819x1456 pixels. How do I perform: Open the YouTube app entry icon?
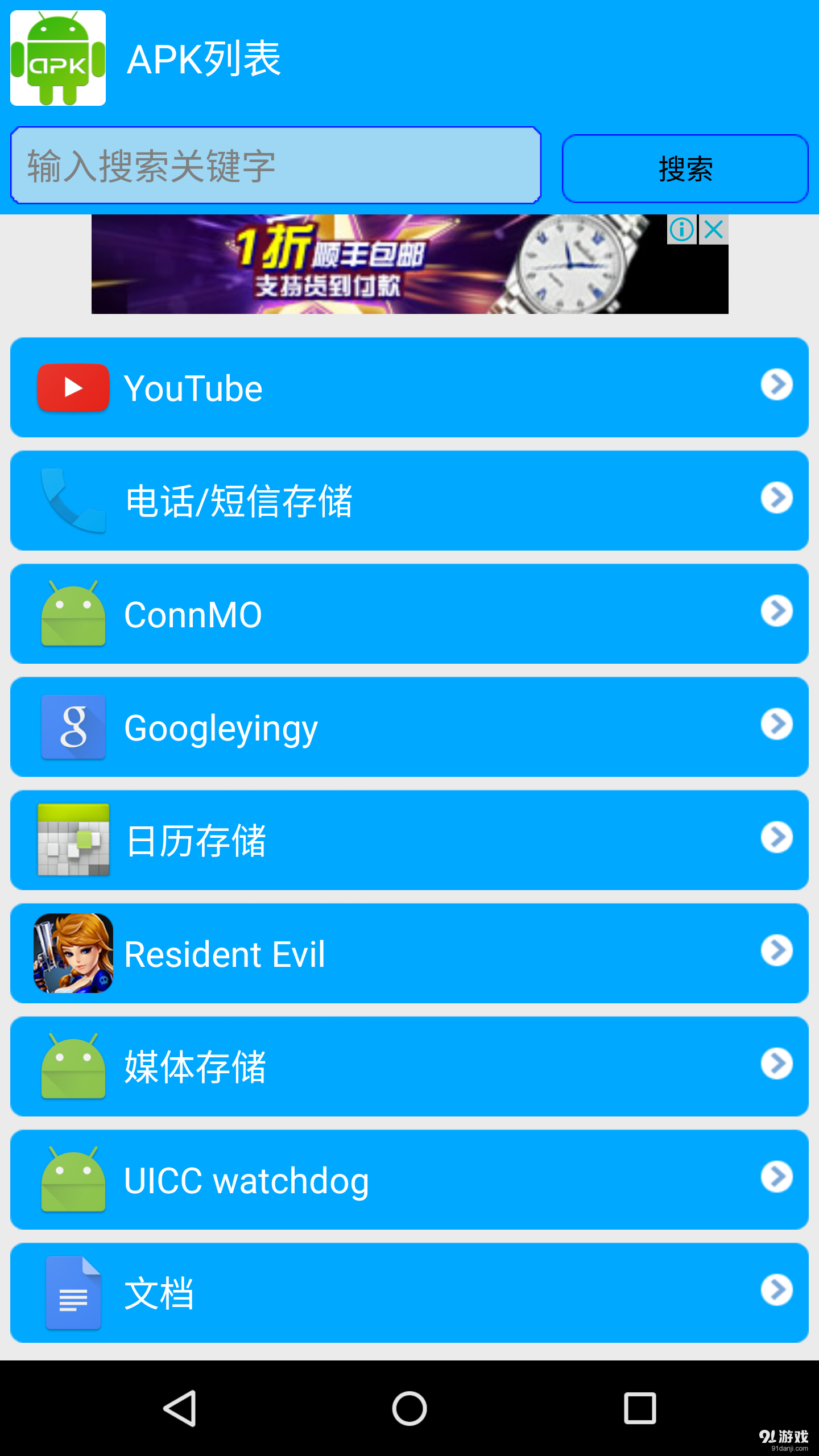(x=73, y=388)
